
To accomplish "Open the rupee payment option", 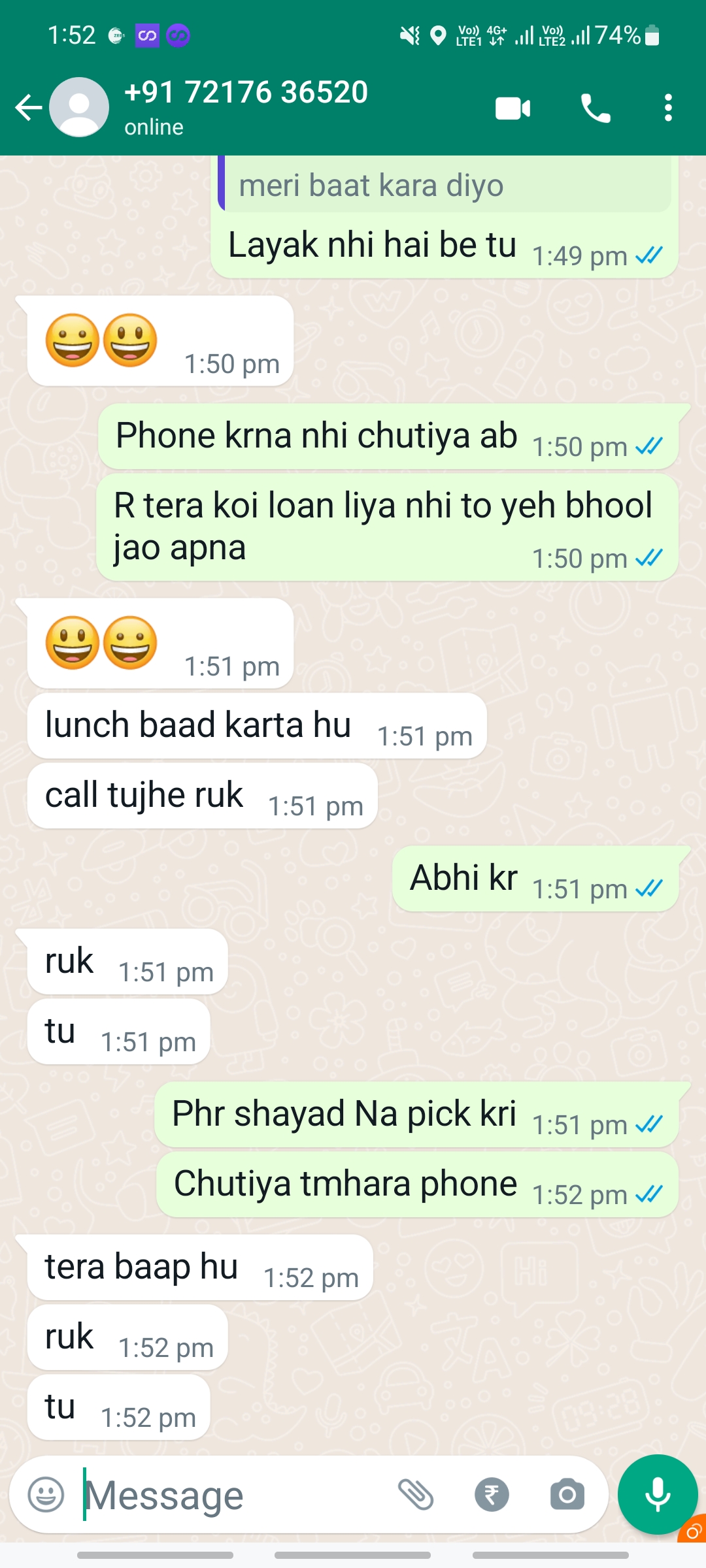I will point(492,1495).
